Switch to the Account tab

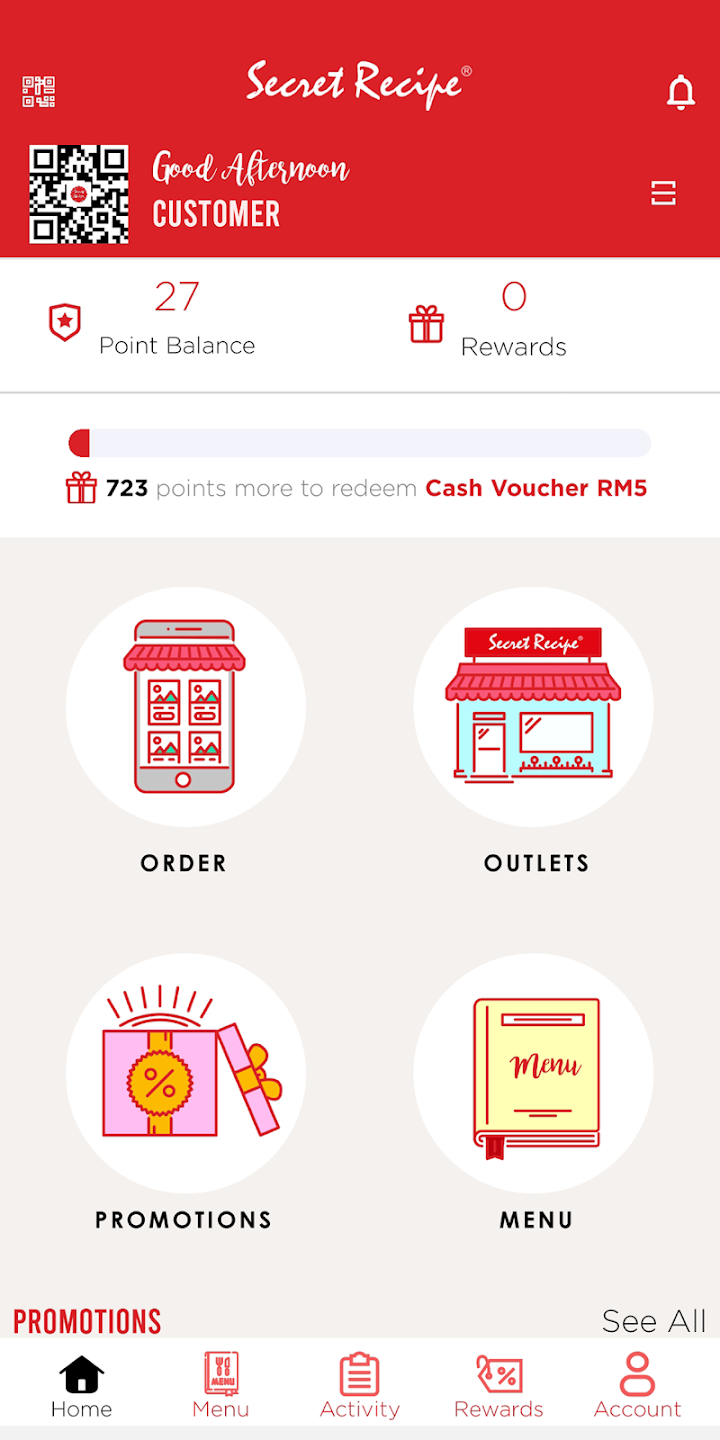pyautogui.click(x=637, y=1386)
